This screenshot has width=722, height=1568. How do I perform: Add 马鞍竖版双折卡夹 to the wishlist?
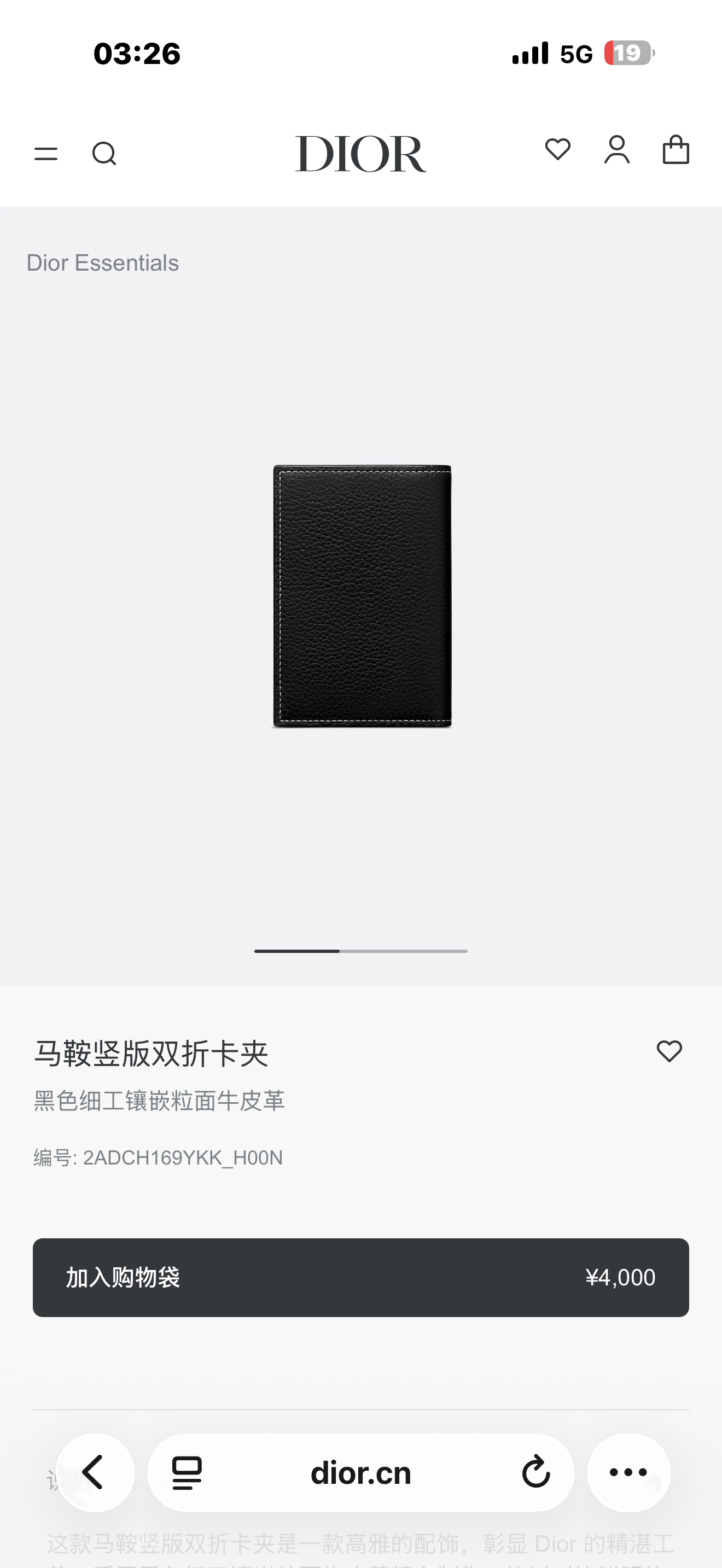point(669,1051)
